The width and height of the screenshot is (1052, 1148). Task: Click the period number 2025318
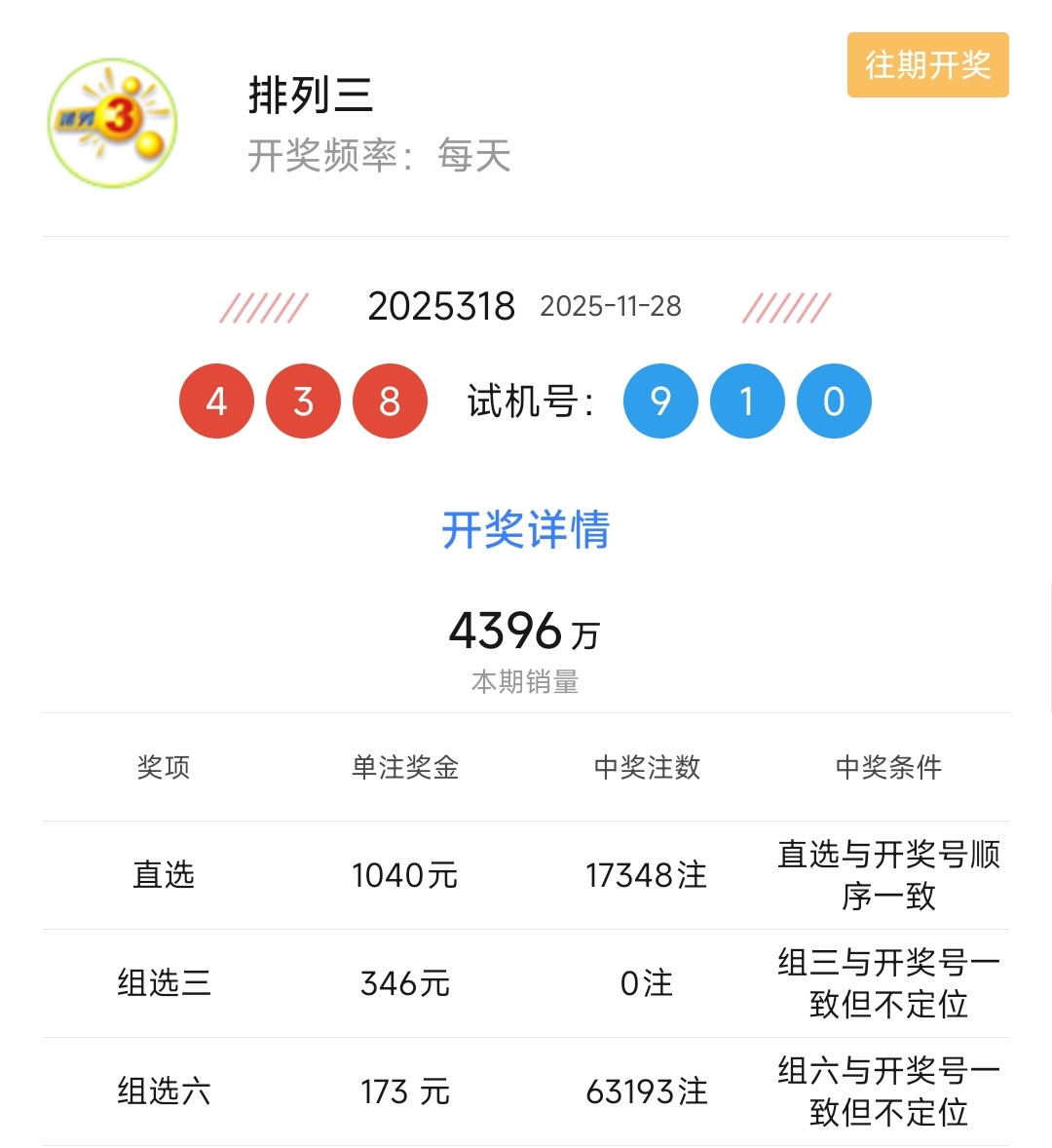click(443, 305)
